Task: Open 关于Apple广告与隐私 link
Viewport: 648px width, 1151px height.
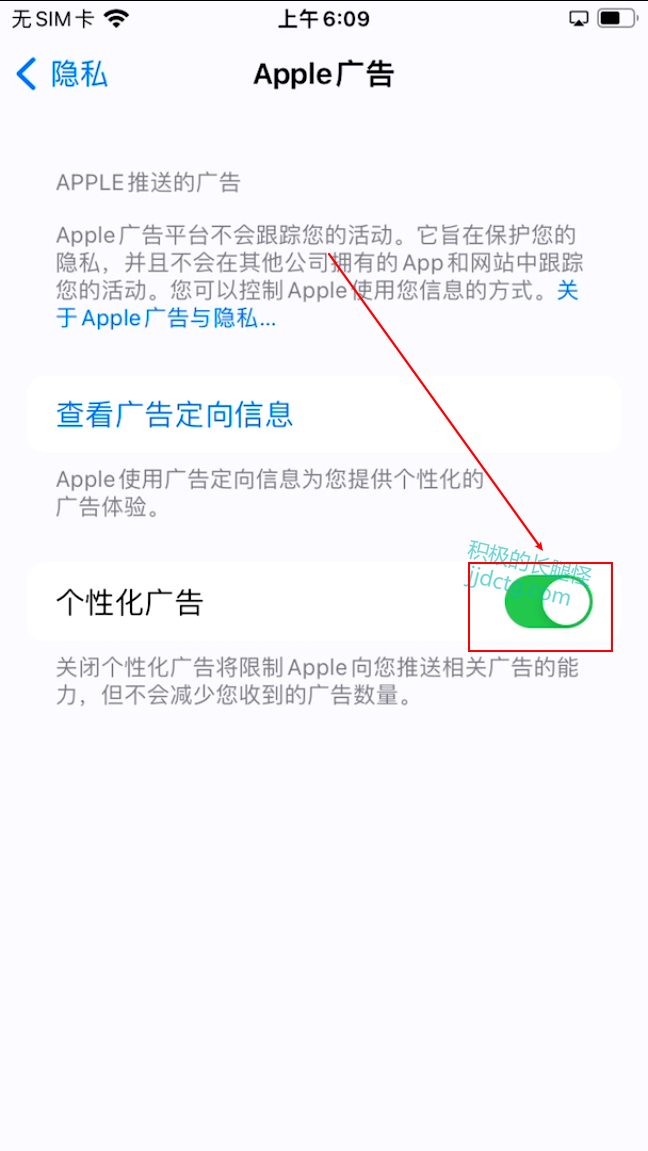Action: click(x=166, y=319)
